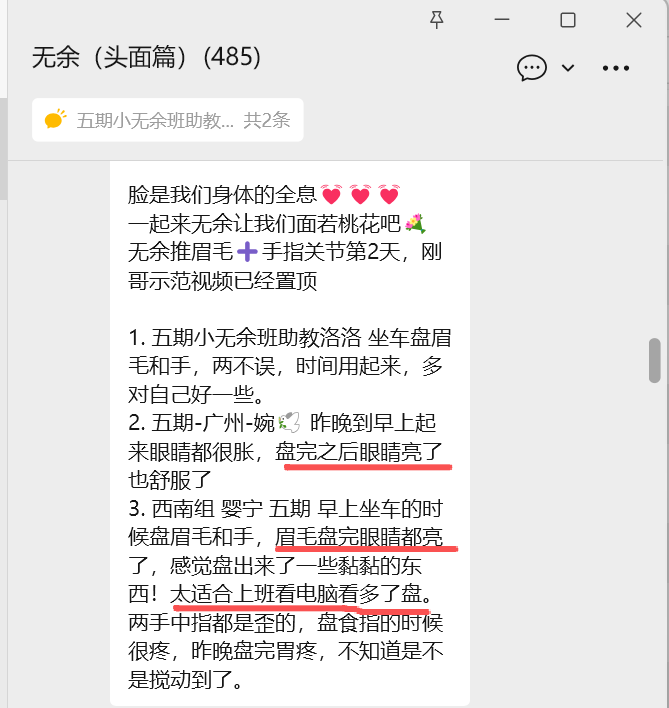Maximize the chat window
669x708 pixels.
click(x=568, y=19)
